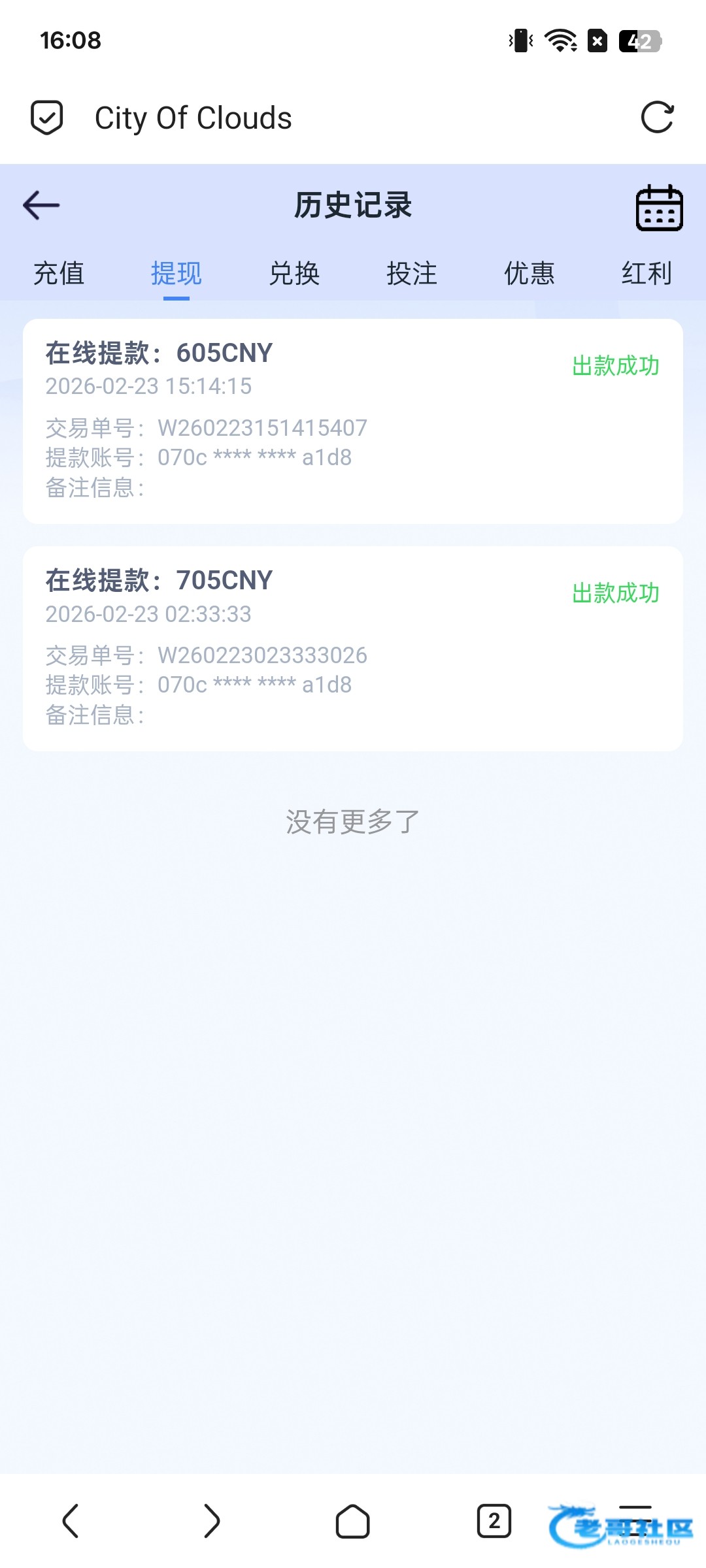Go to the browser home page
706x1568 pixels.
(353, 1521)
